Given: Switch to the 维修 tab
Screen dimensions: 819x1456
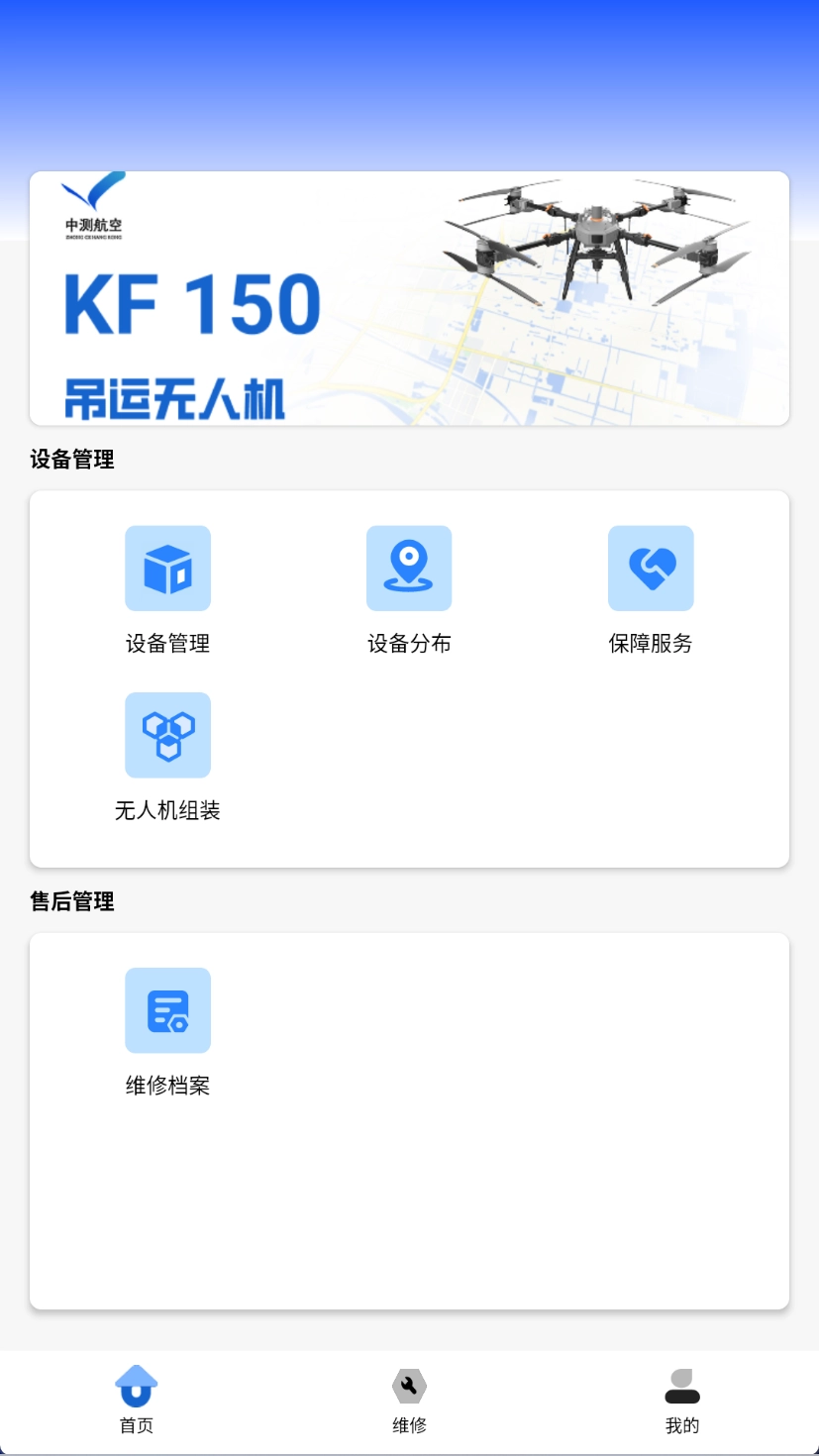Looking at the screenshot, I should tap(409, 1401).
